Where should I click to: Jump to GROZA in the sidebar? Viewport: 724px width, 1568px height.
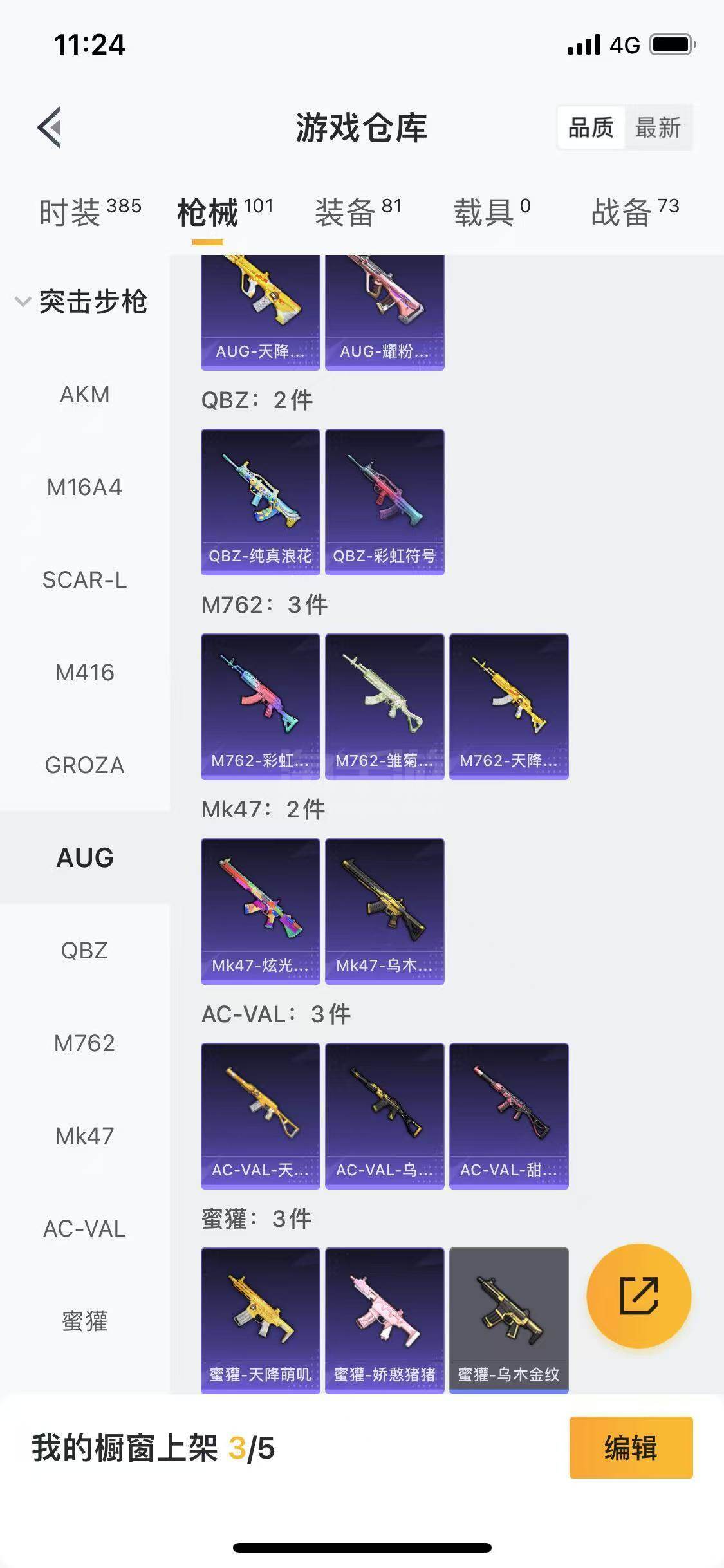pyautogui.click(x=84, y=765)
